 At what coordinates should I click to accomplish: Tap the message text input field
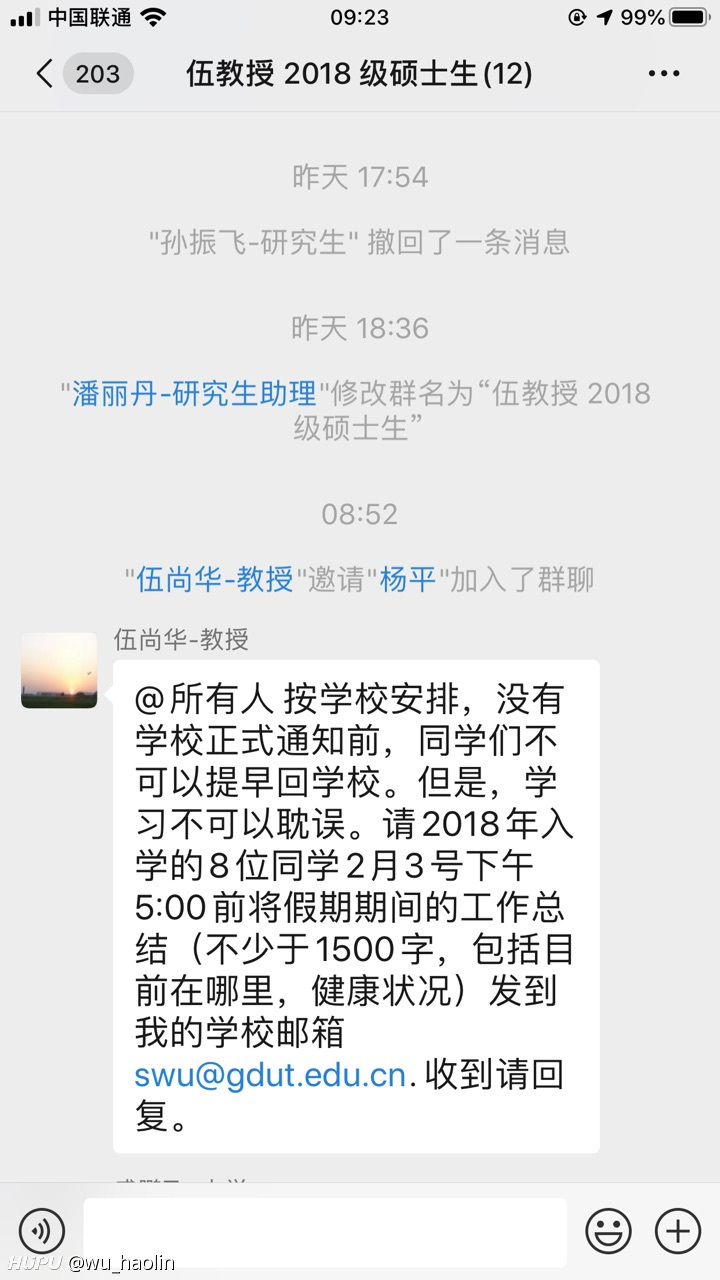[x=325, y=1232]
